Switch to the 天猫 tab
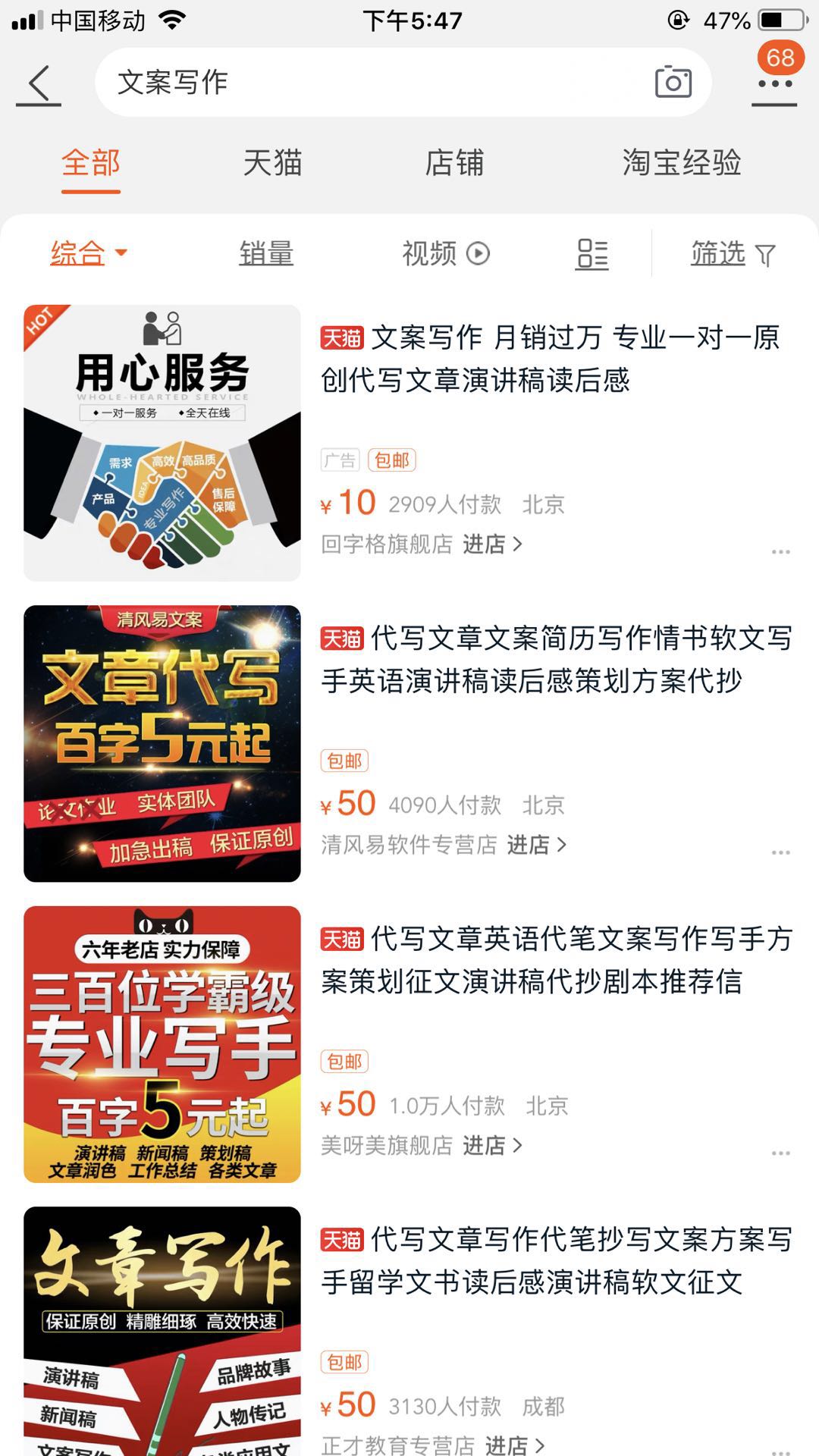The height and width of the screenshot is (1456, 819). click(272, 163)
